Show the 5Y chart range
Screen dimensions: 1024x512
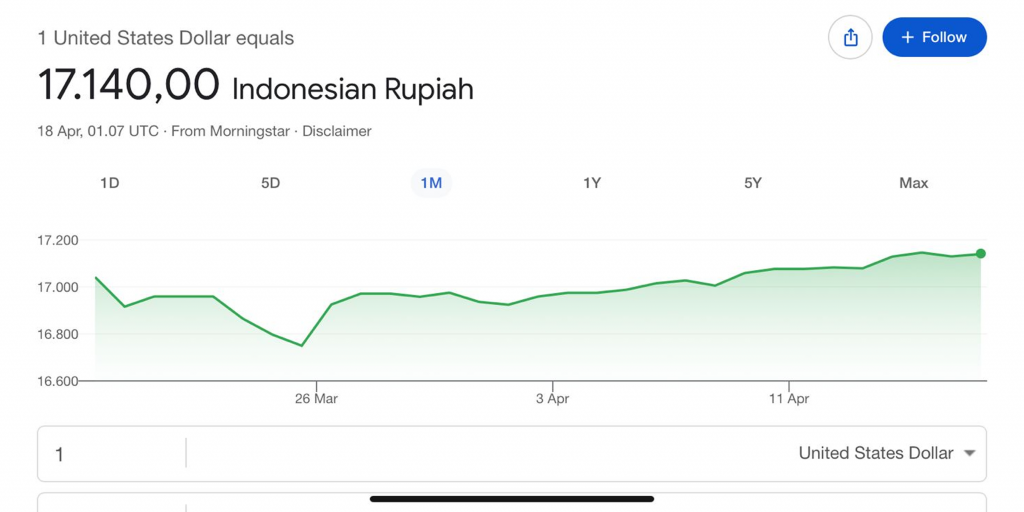(753, 183)
